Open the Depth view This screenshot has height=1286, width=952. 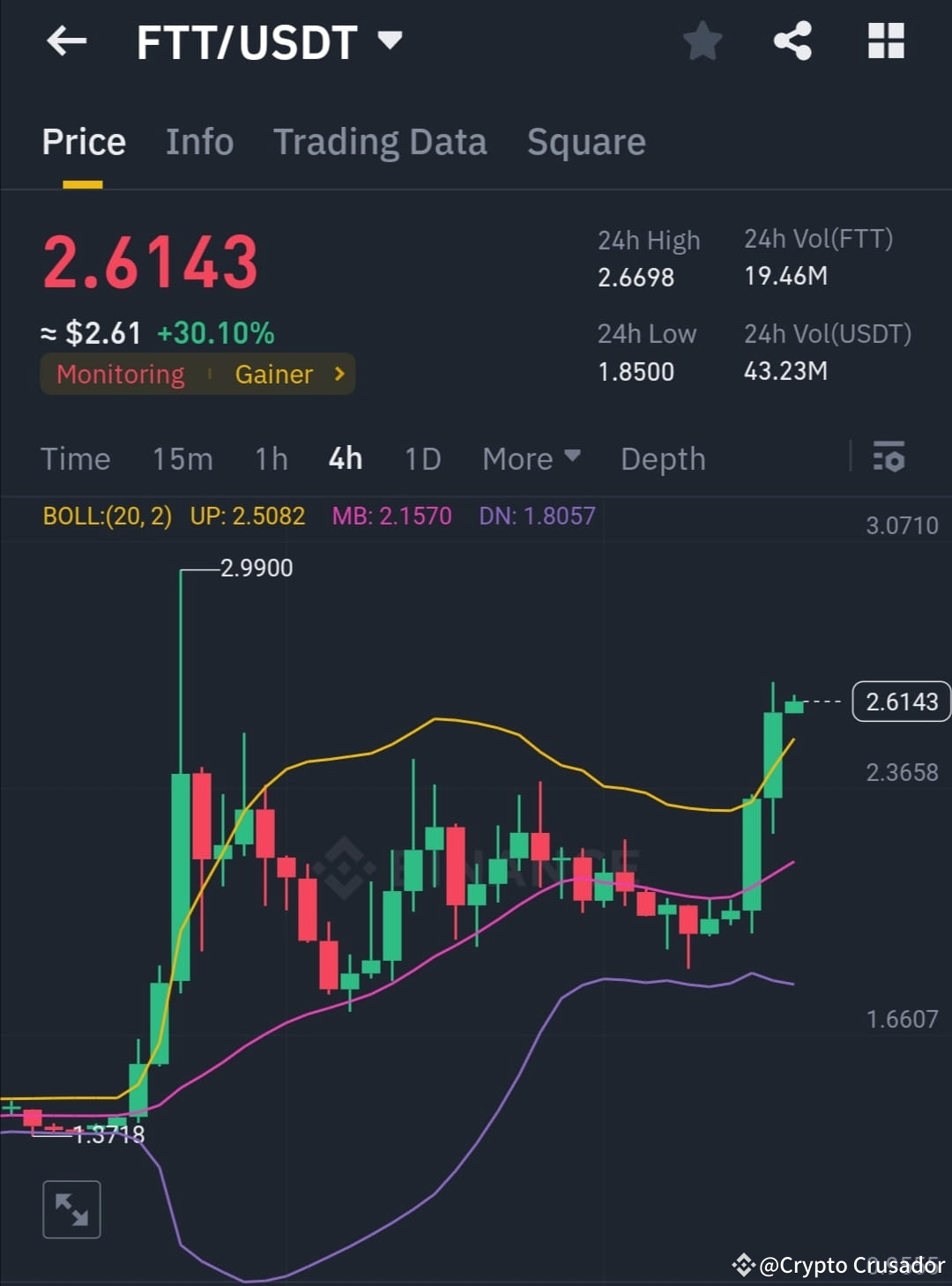point(662,458)
